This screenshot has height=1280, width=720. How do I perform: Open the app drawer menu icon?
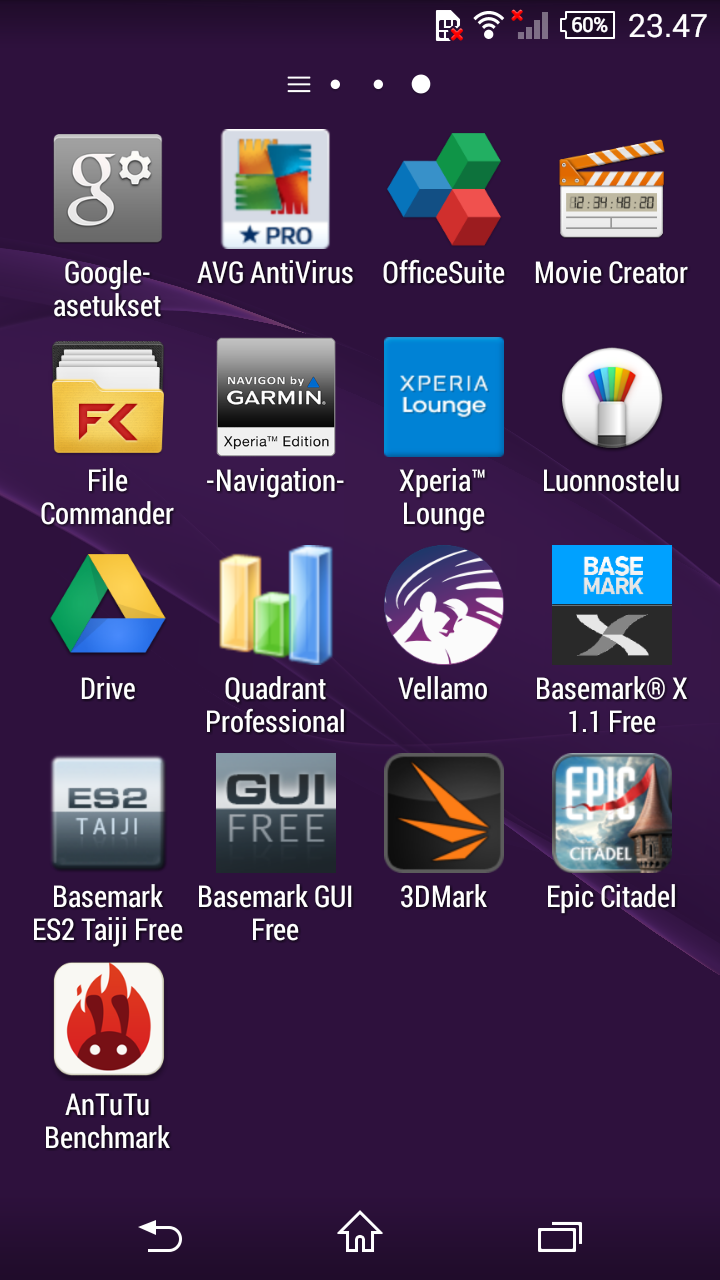[x=299, y=85]
